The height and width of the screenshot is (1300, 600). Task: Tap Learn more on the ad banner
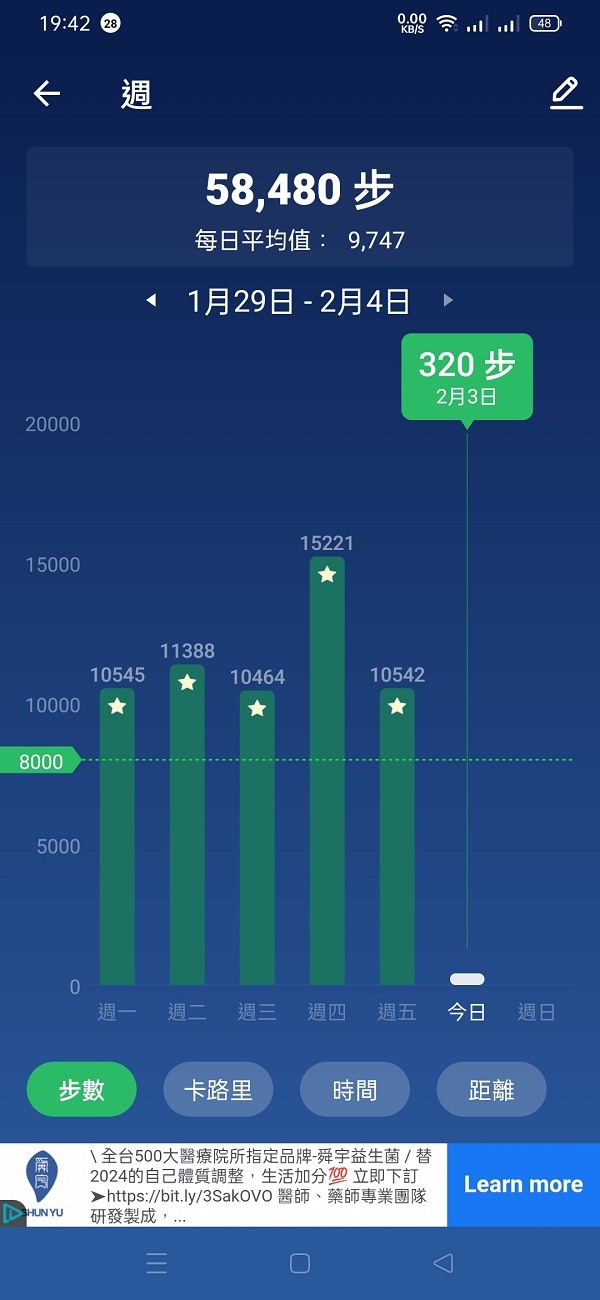(523, 1185)
